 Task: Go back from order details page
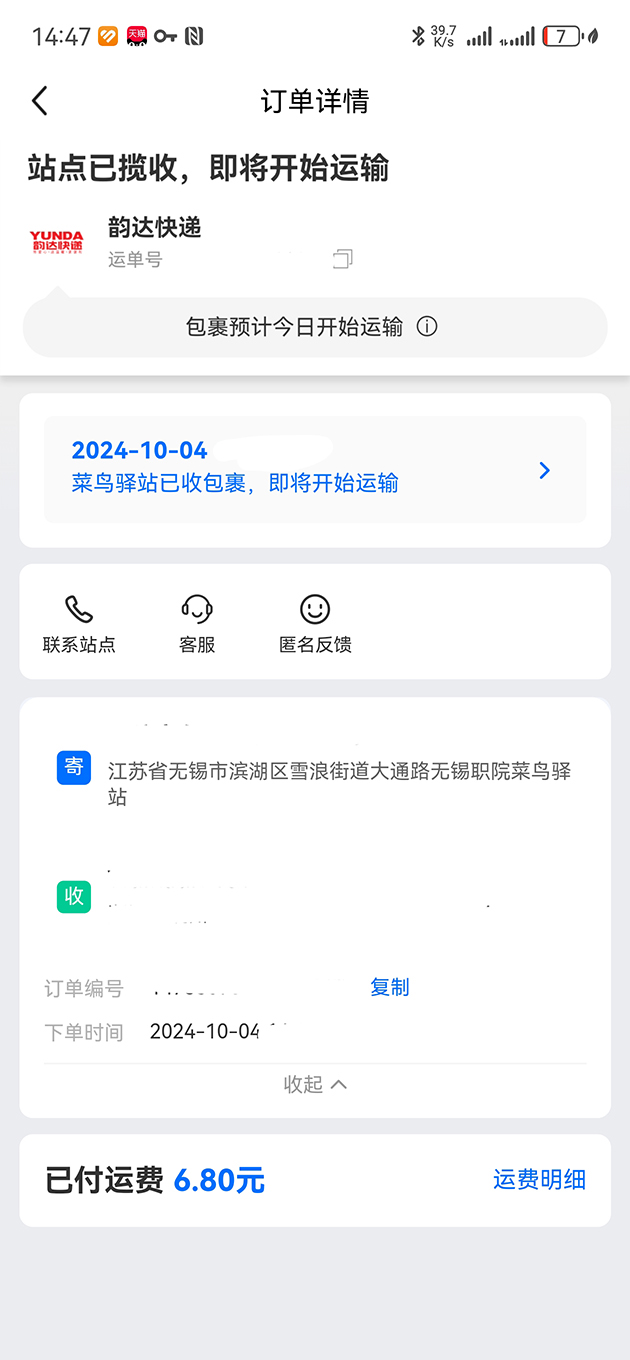pos(40,101)
